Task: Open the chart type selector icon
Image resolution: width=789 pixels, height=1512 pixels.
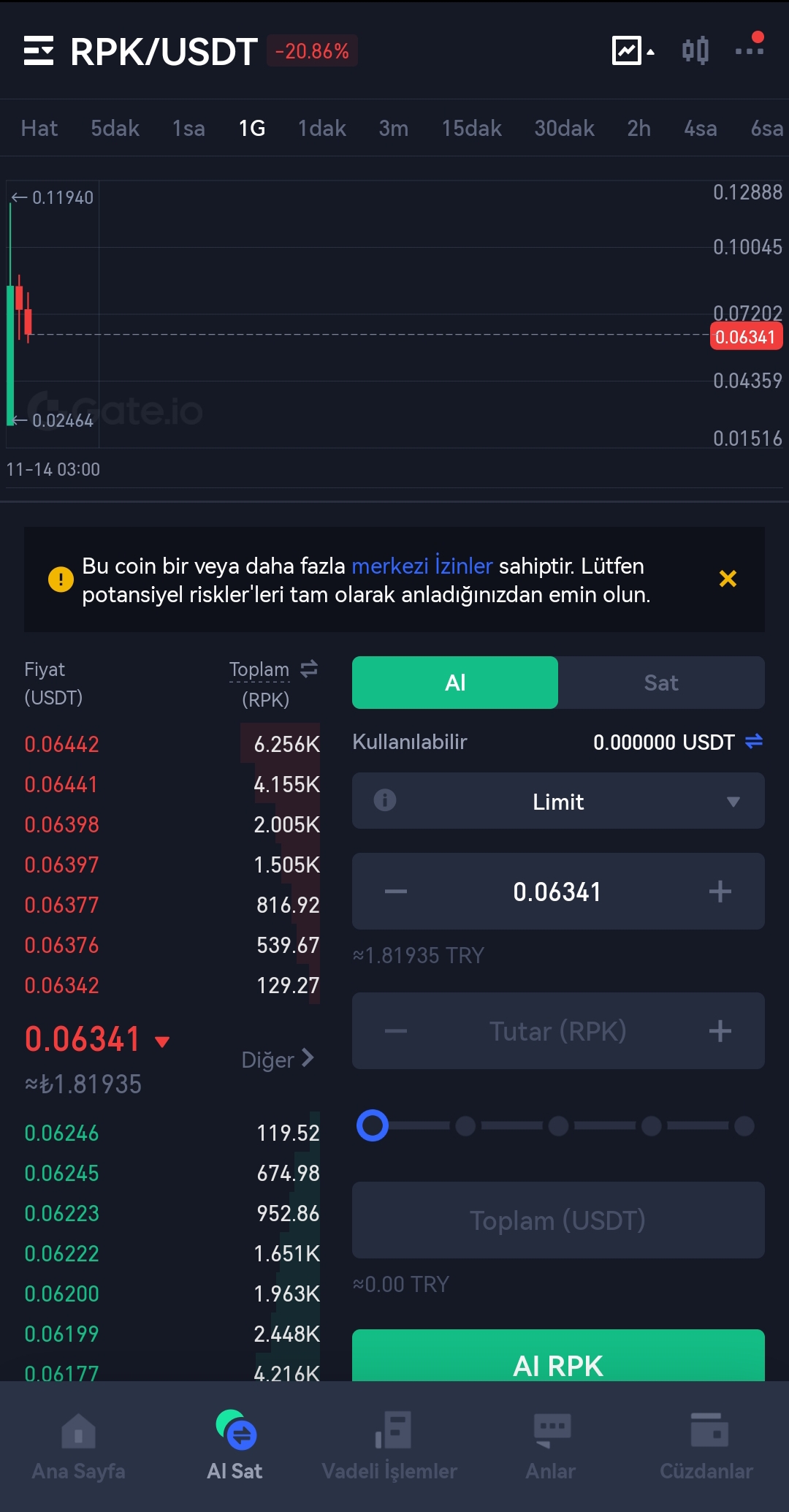Action: [x=633, y=50]
